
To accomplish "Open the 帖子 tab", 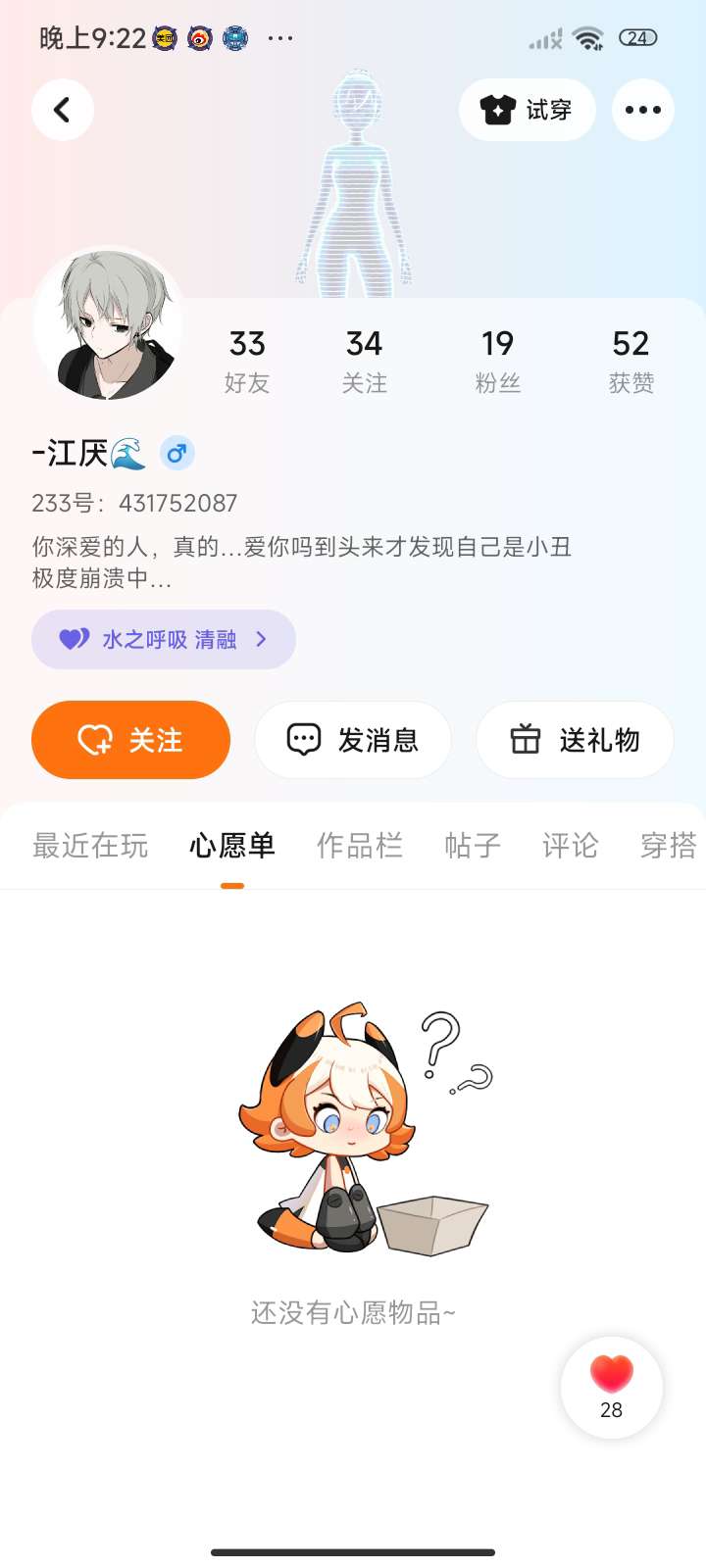I will point(473,845).
